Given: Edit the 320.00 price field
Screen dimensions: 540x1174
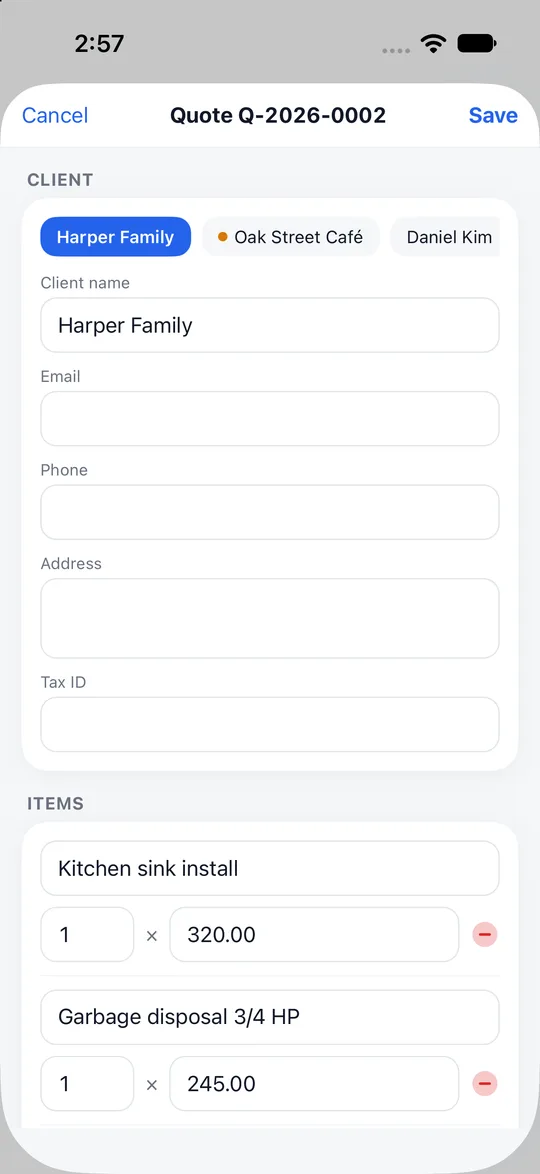Looking at the screenshot, I should click(314, 934).
